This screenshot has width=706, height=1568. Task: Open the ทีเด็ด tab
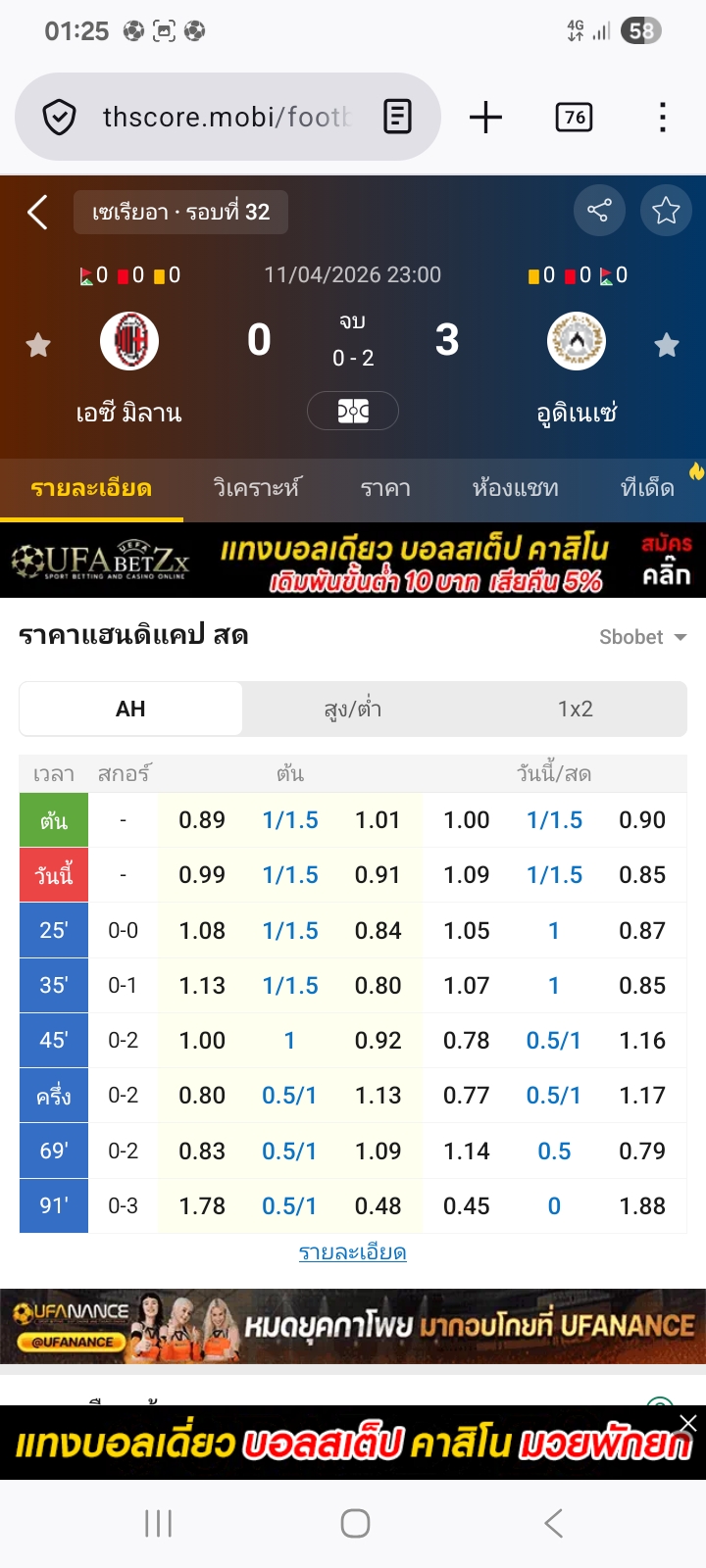click(x=648, y=488)
